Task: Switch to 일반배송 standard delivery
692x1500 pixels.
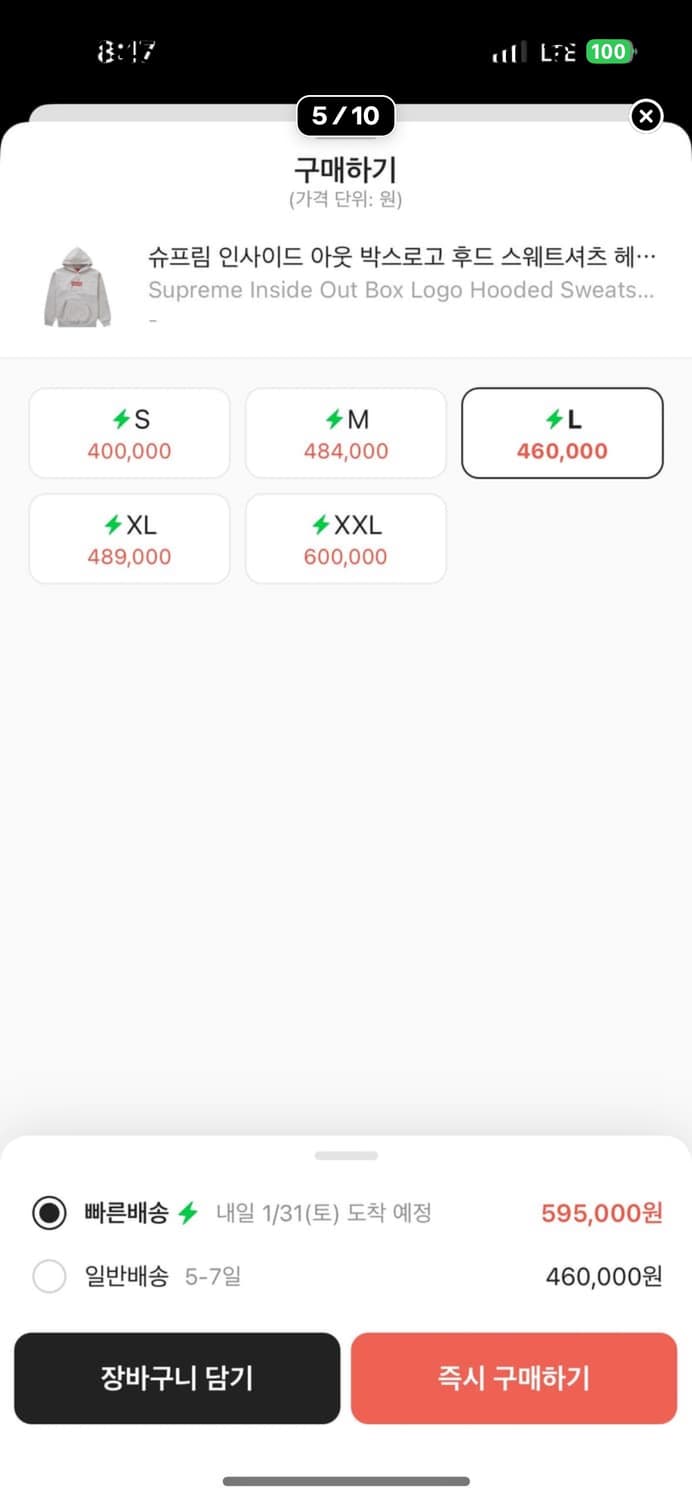Action: pos(49,1276)
